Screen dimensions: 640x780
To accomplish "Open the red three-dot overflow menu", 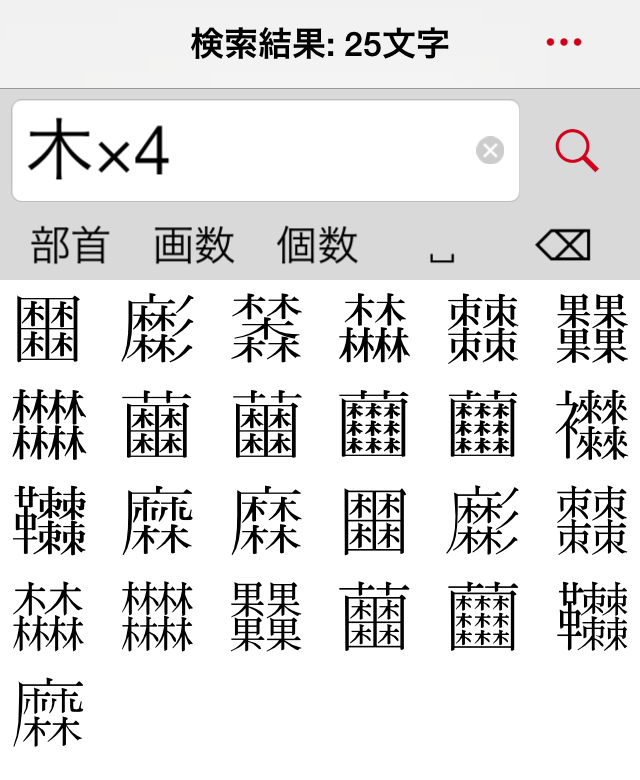I will pyautogui.click(x=564, y=42).
